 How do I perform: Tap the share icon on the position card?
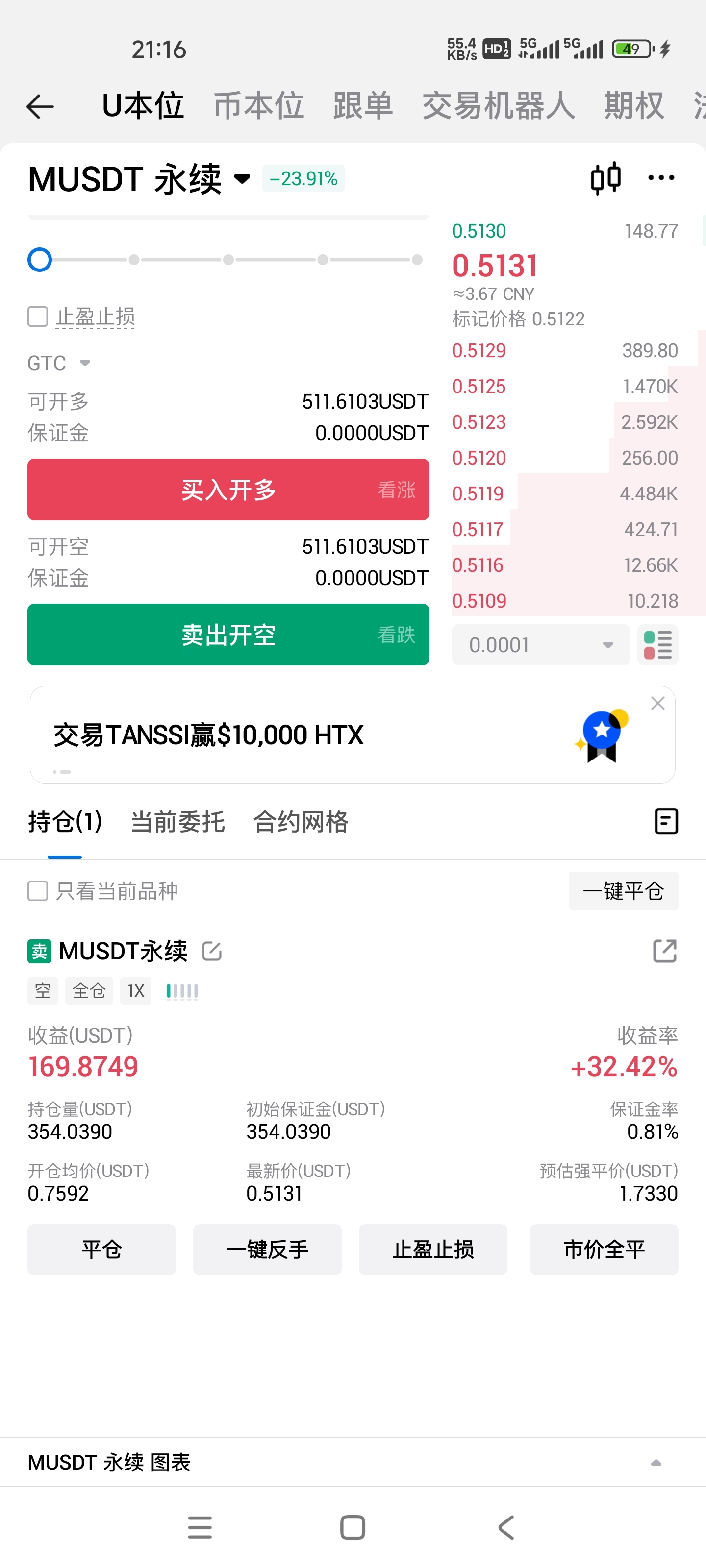(666, 951)
